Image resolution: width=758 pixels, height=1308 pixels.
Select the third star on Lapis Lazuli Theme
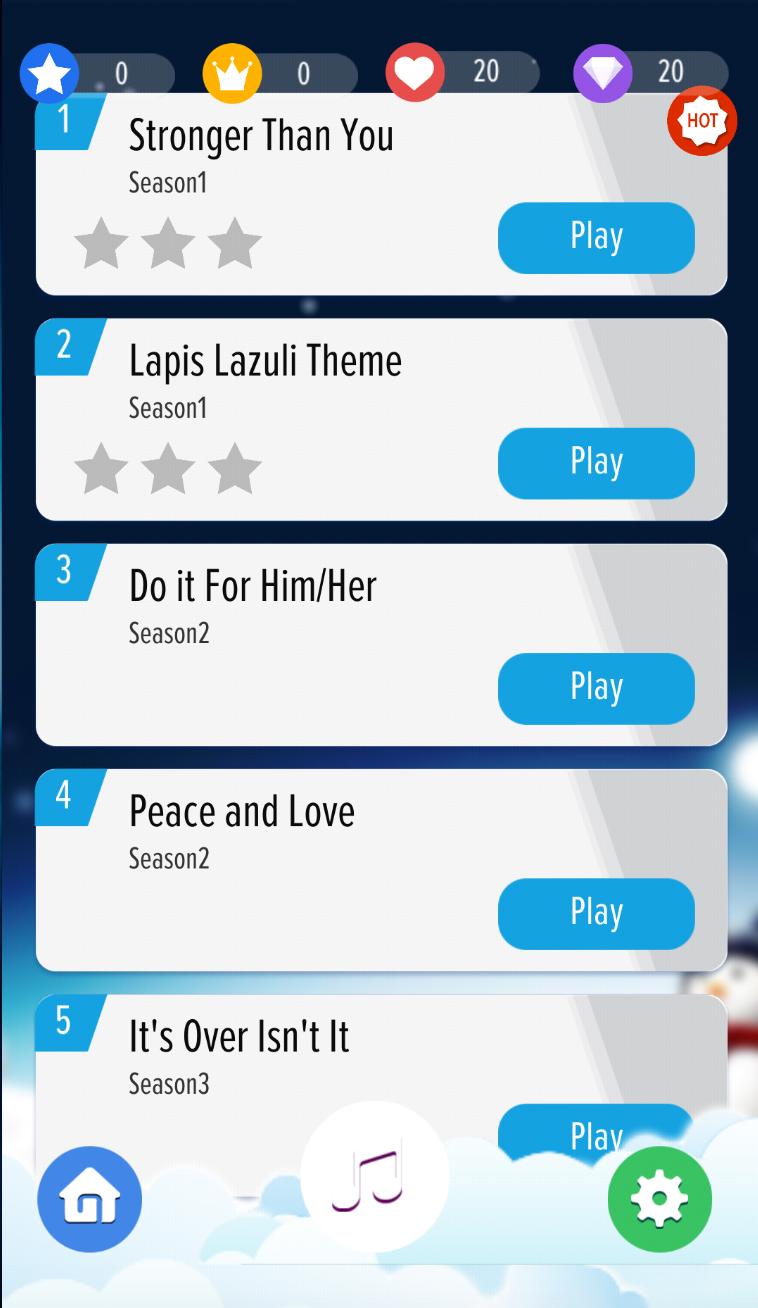point(235,468)
